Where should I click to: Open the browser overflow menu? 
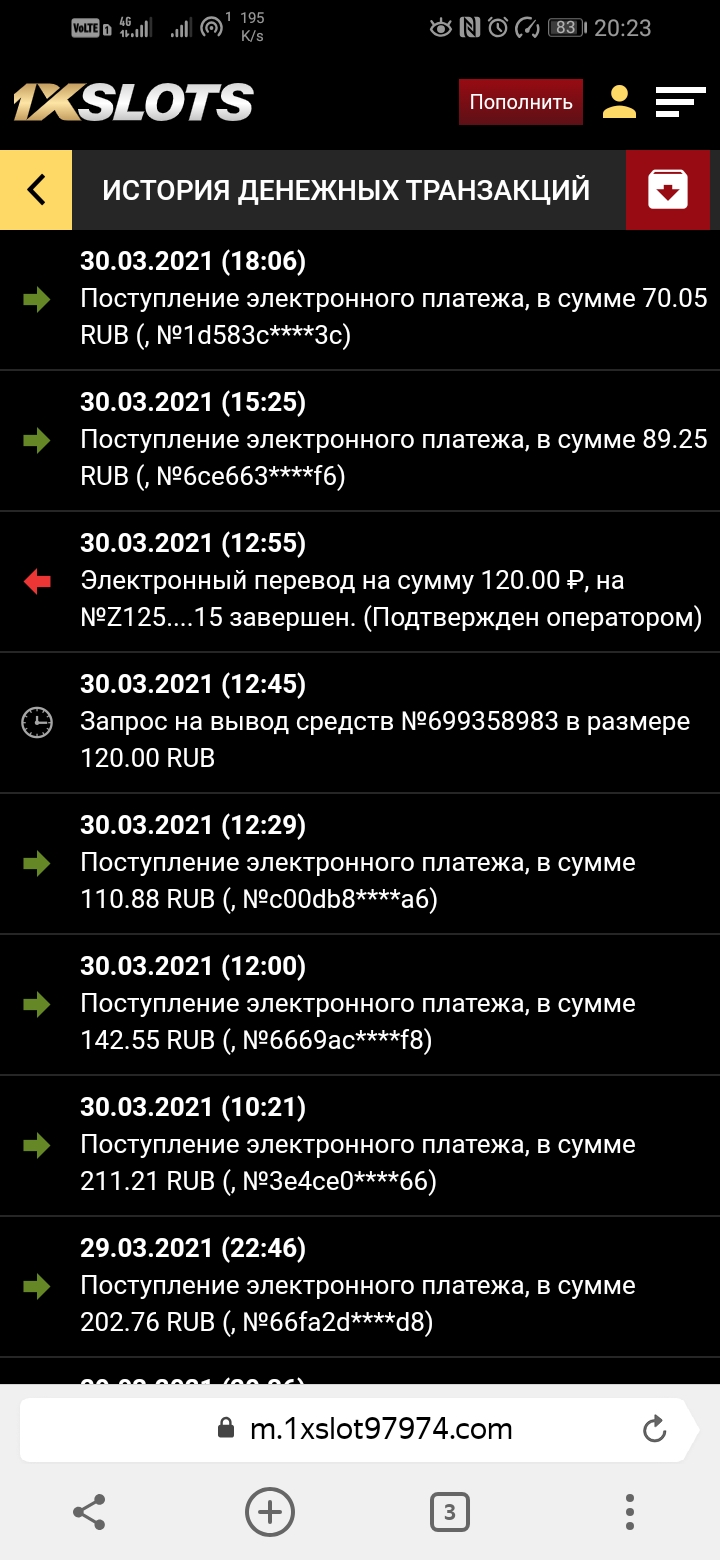[x=629, y=1511]
